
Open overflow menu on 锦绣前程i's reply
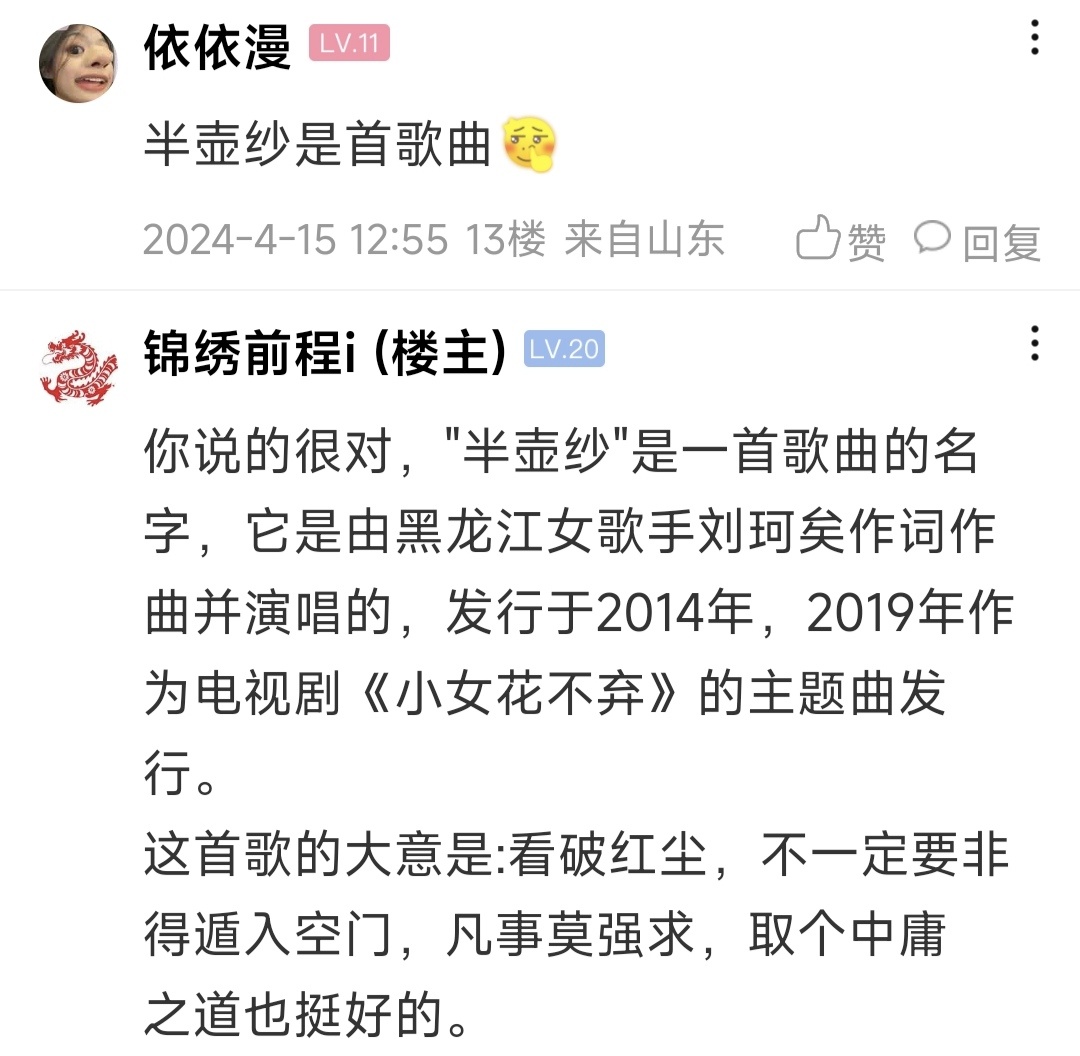pos(1034,344)
